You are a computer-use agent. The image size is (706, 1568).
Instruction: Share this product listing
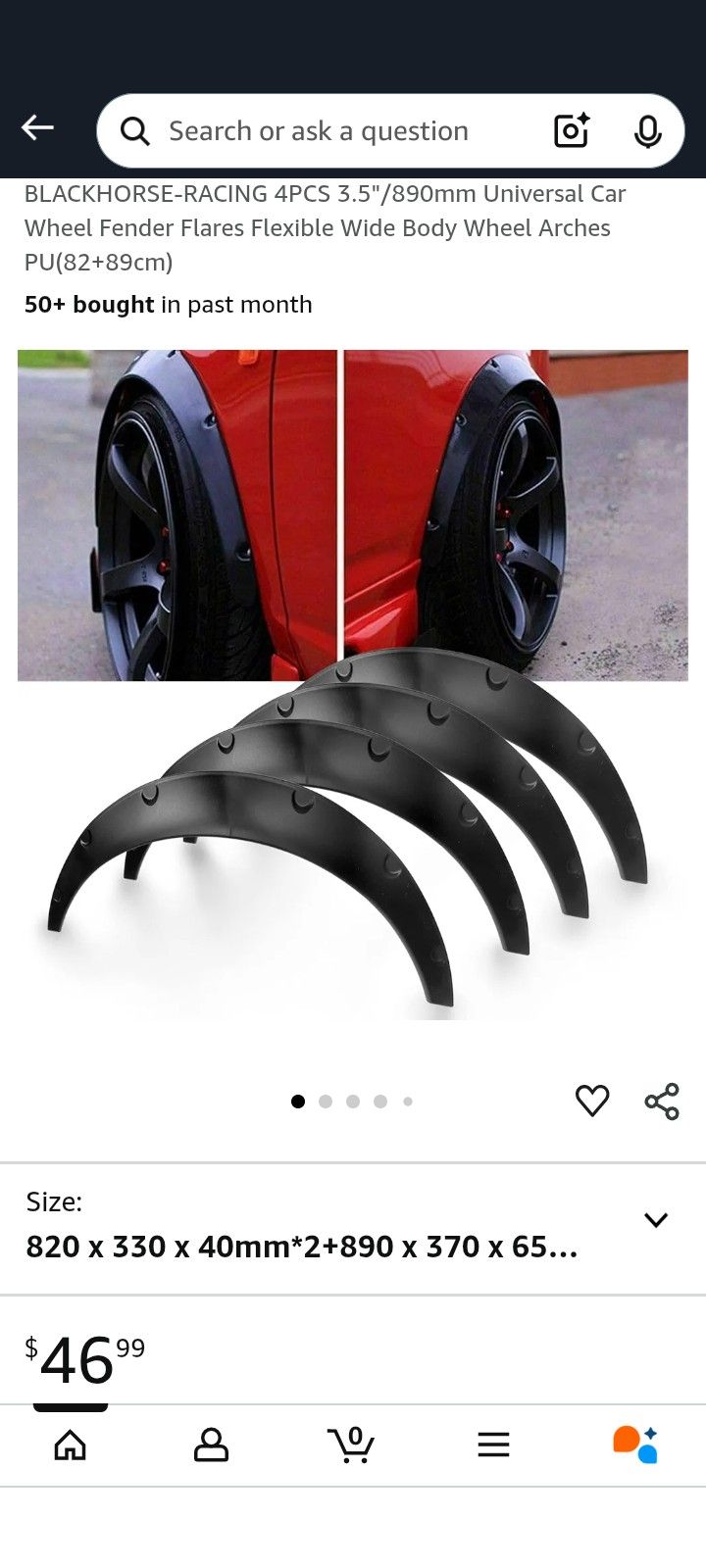[662, 1102]
